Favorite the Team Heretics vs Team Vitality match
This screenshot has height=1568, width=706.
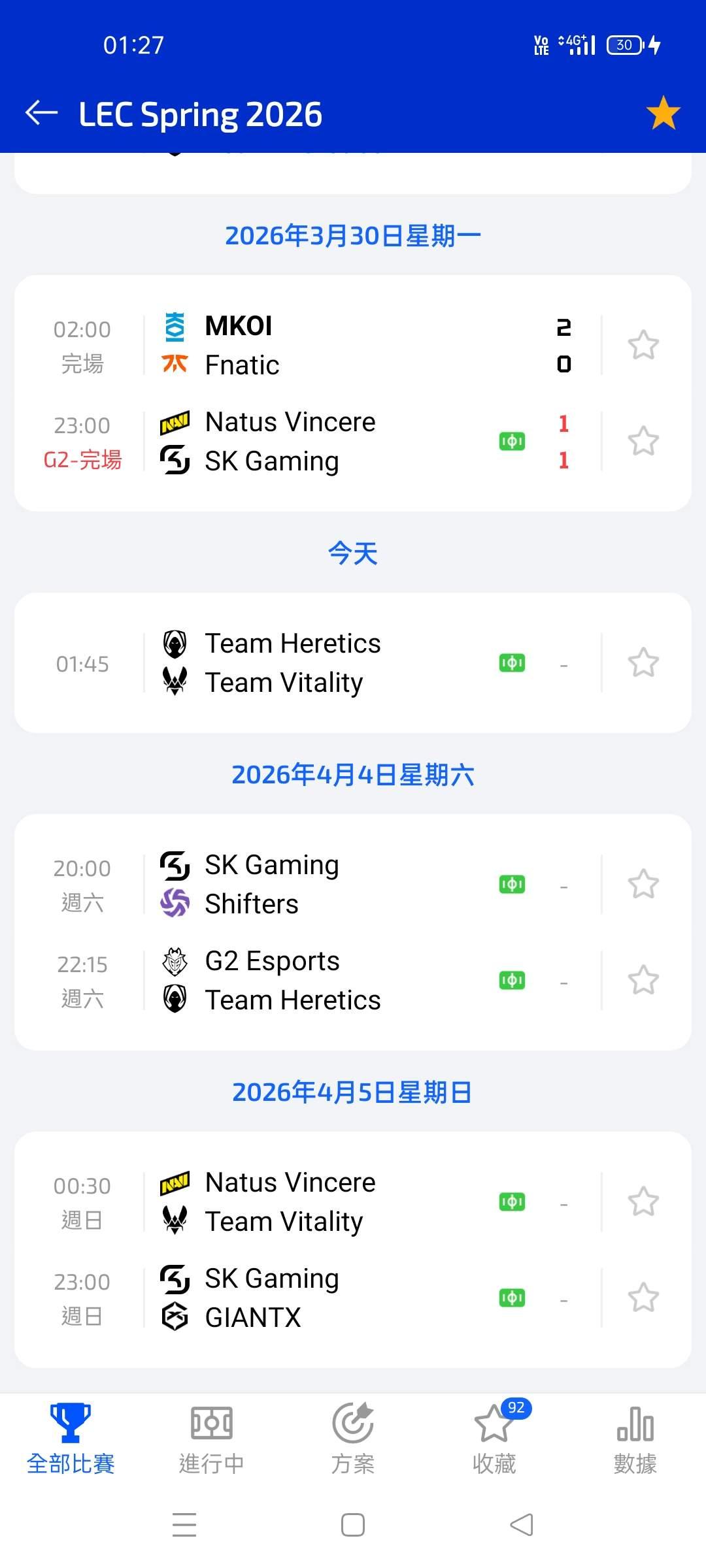coord(643,663)
